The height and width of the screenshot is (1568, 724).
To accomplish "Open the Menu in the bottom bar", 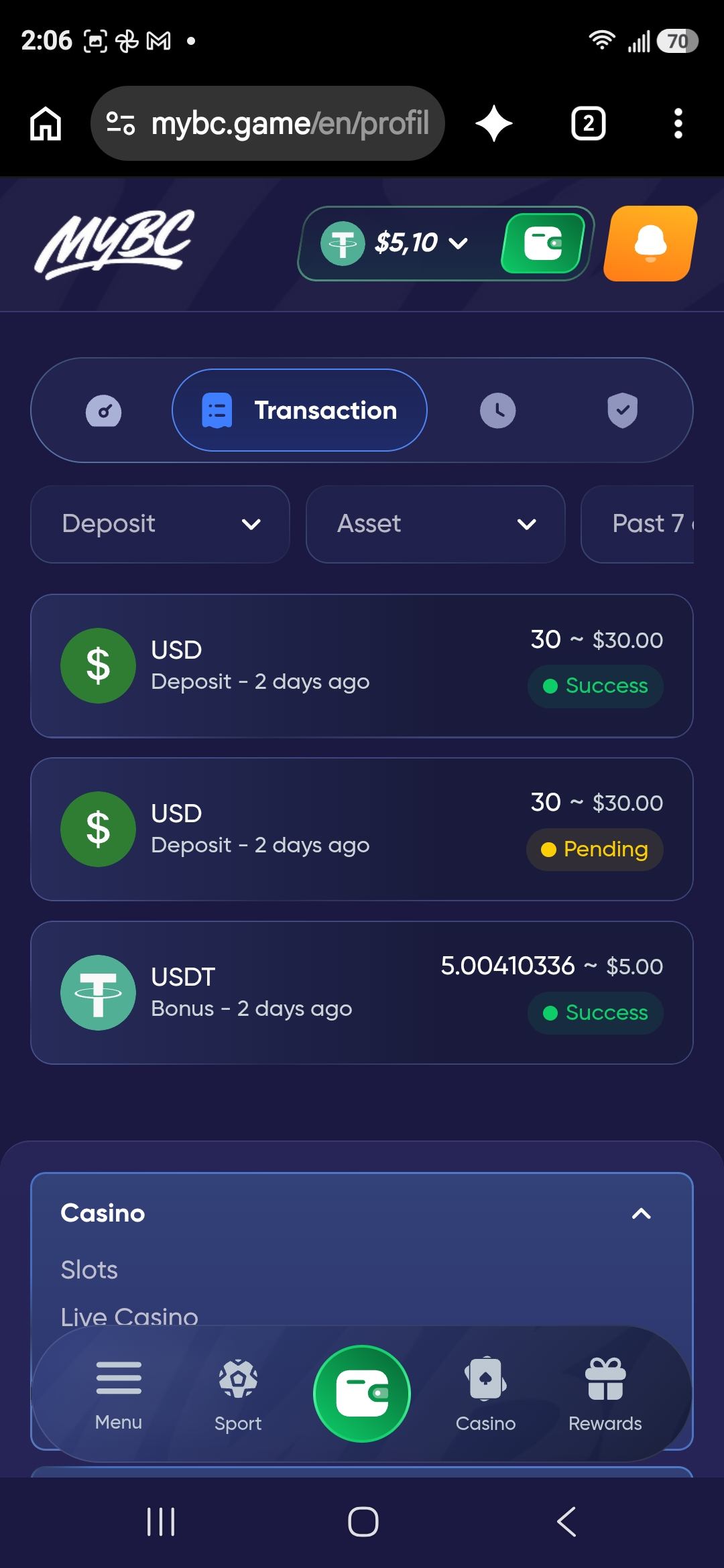I will click(x=119, y=1395).
